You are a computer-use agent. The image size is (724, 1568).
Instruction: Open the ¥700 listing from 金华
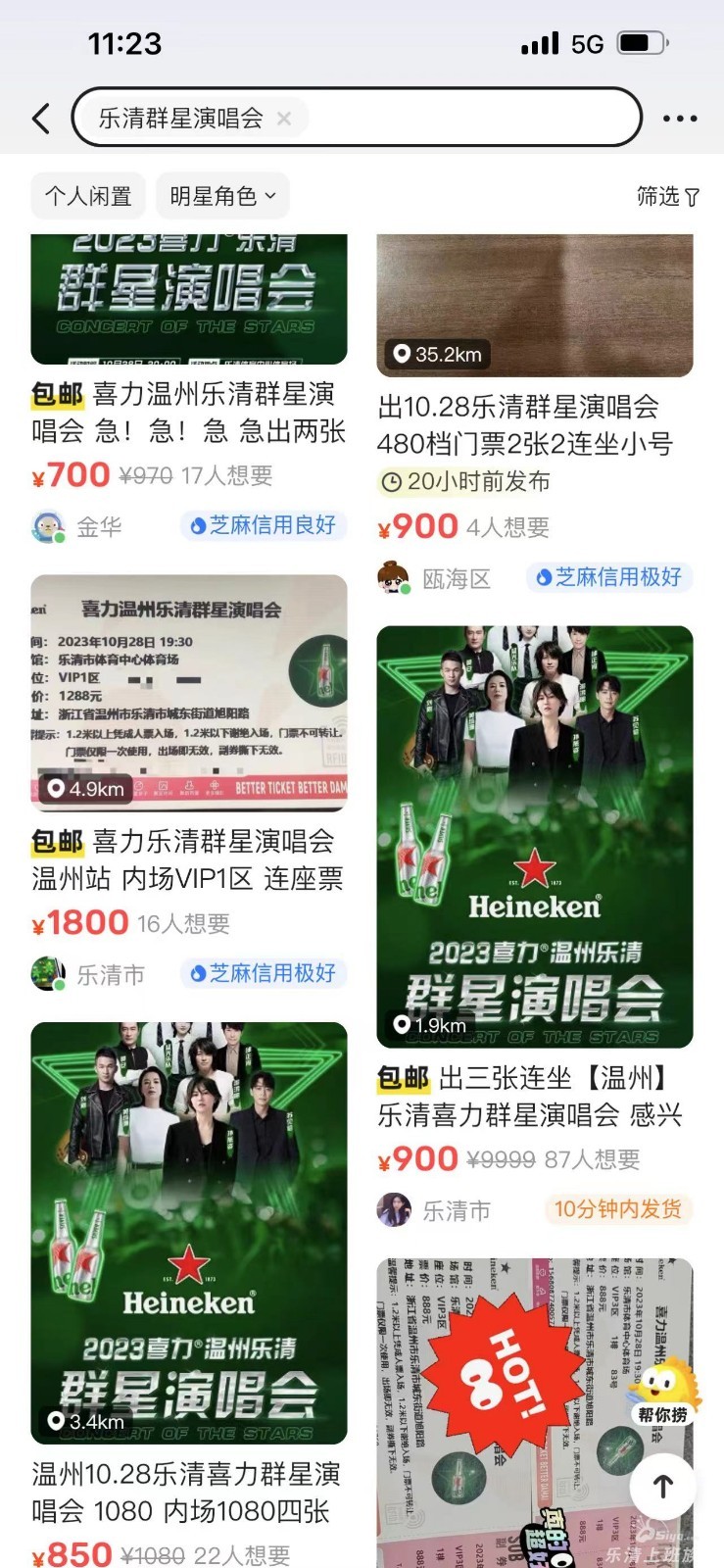tap(189, 413)
